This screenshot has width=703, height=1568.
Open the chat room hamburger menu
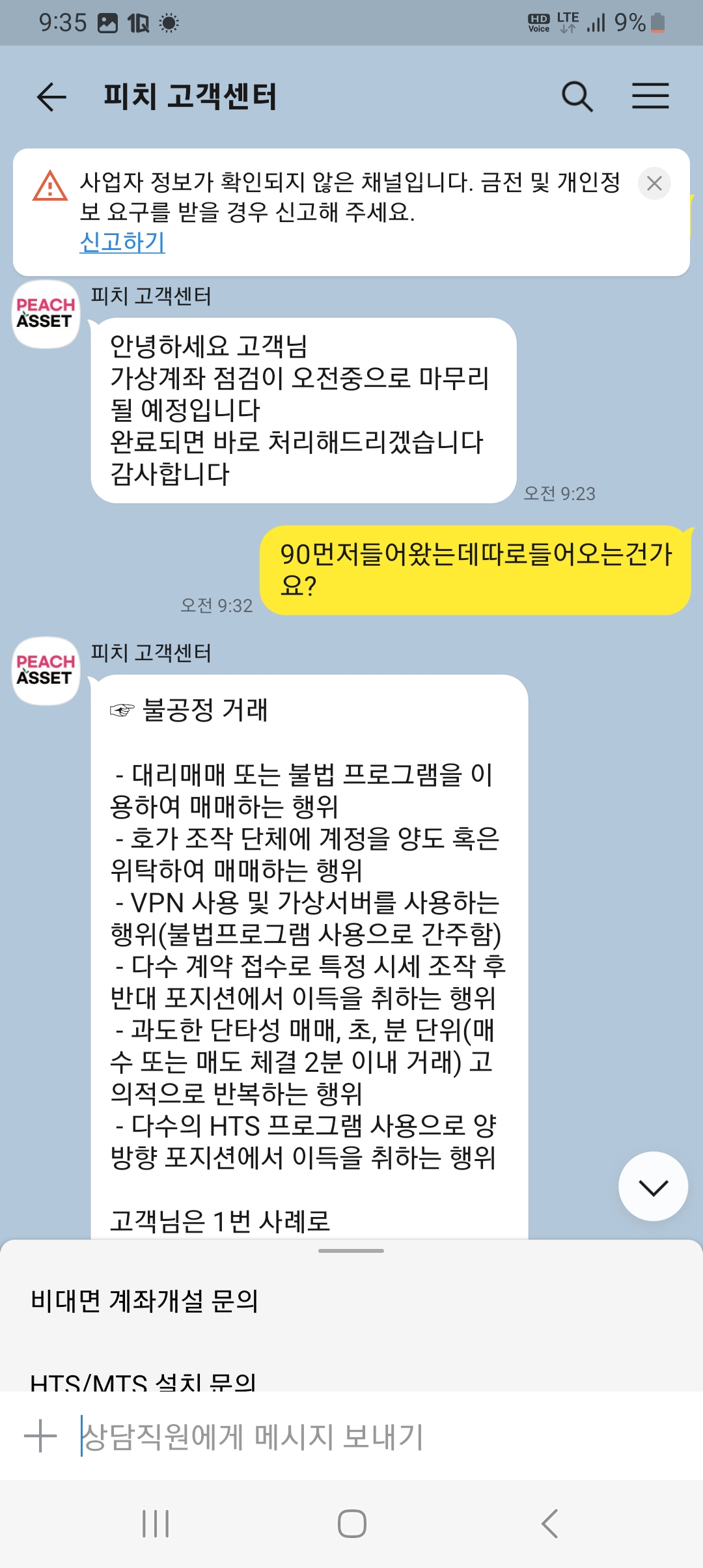pos(650,96)
